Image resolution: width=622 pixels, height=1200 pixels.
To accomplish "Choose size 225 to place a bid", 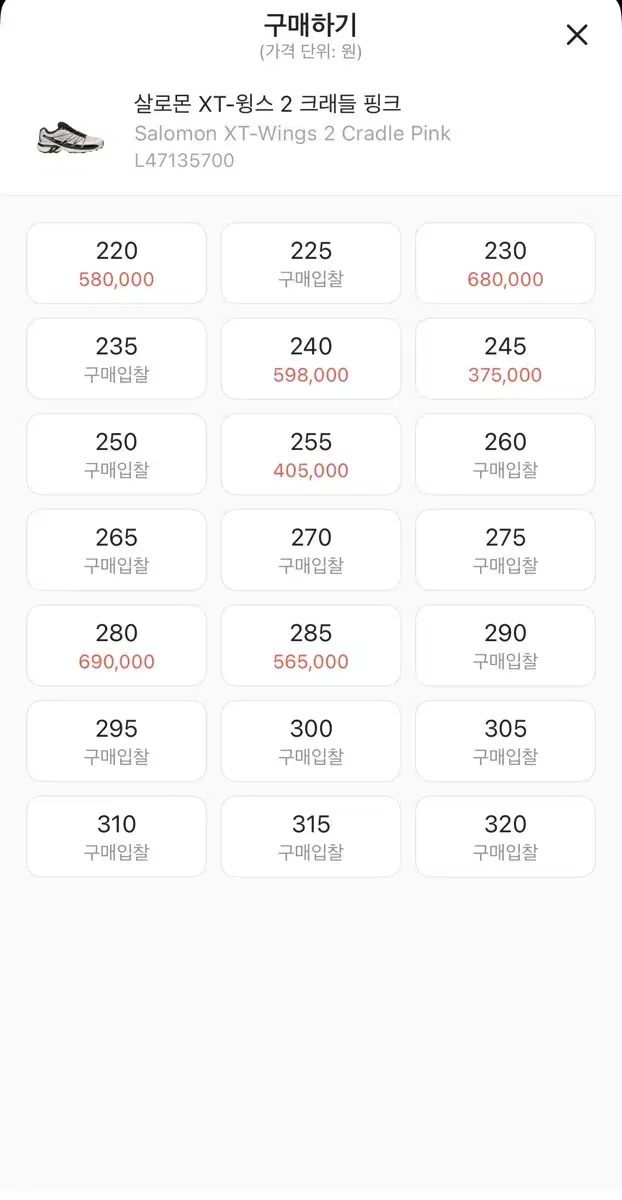I will 311,263.
